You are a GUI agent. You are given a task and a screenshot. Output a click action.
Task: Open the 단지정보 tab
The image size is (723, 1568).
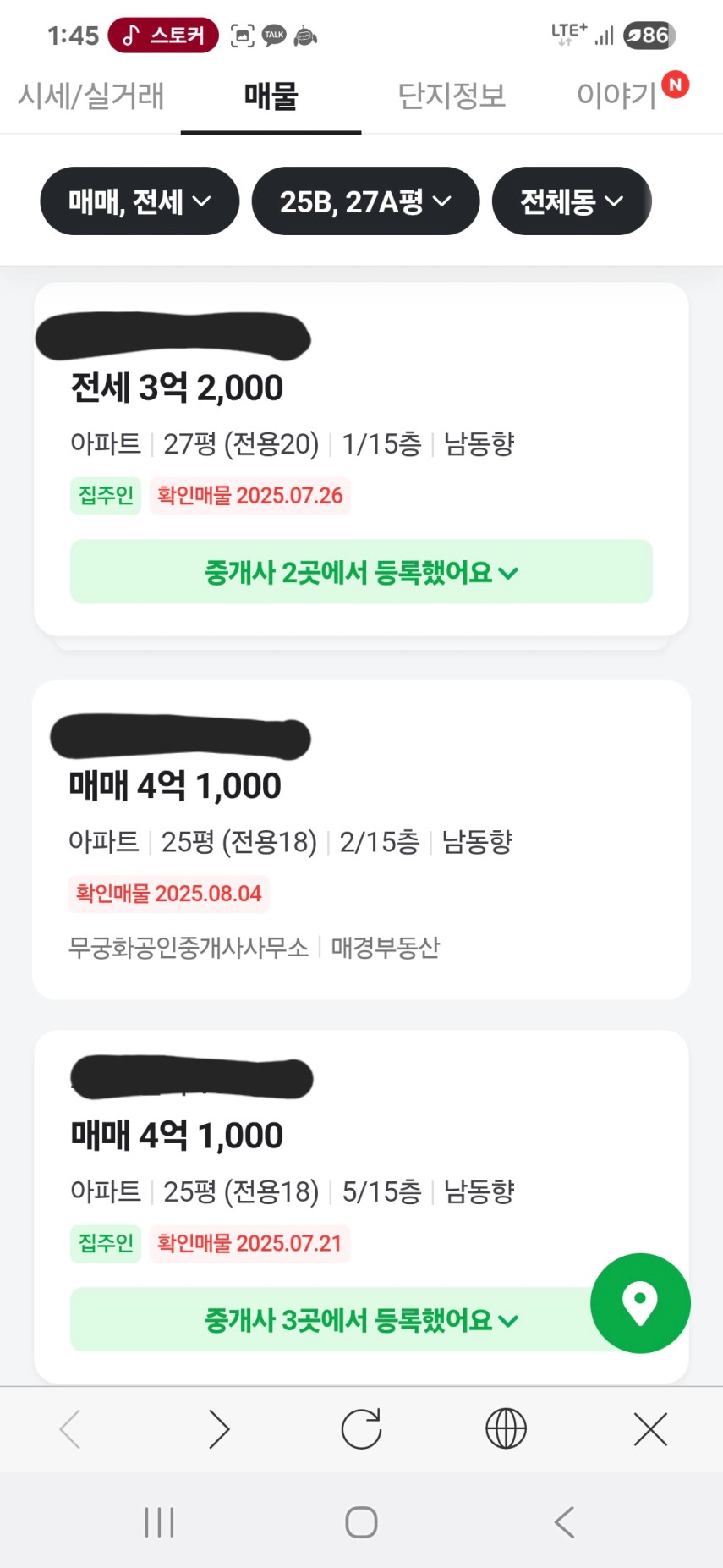click(x=452, y=96)
